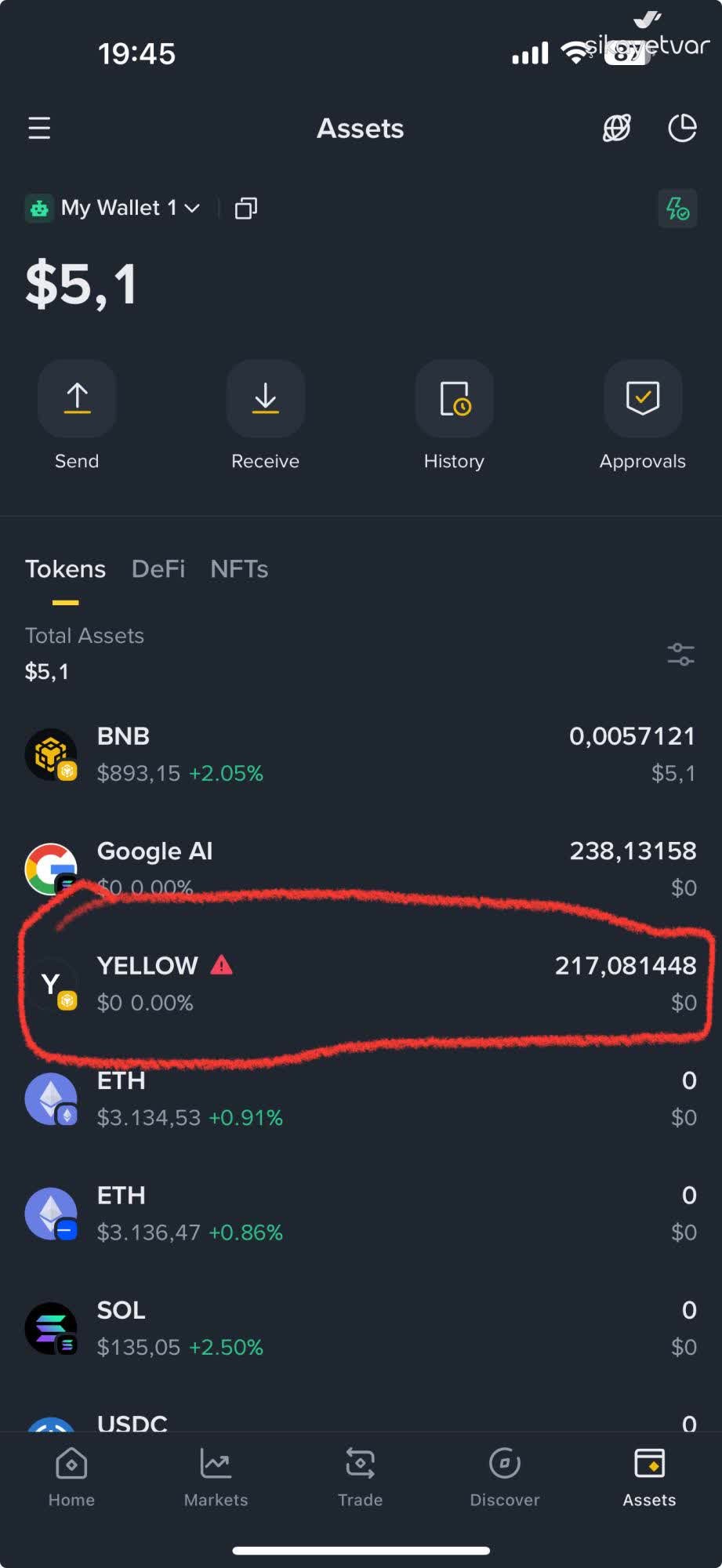Tap the Tokens tab underline indicator

pos(65,602)
